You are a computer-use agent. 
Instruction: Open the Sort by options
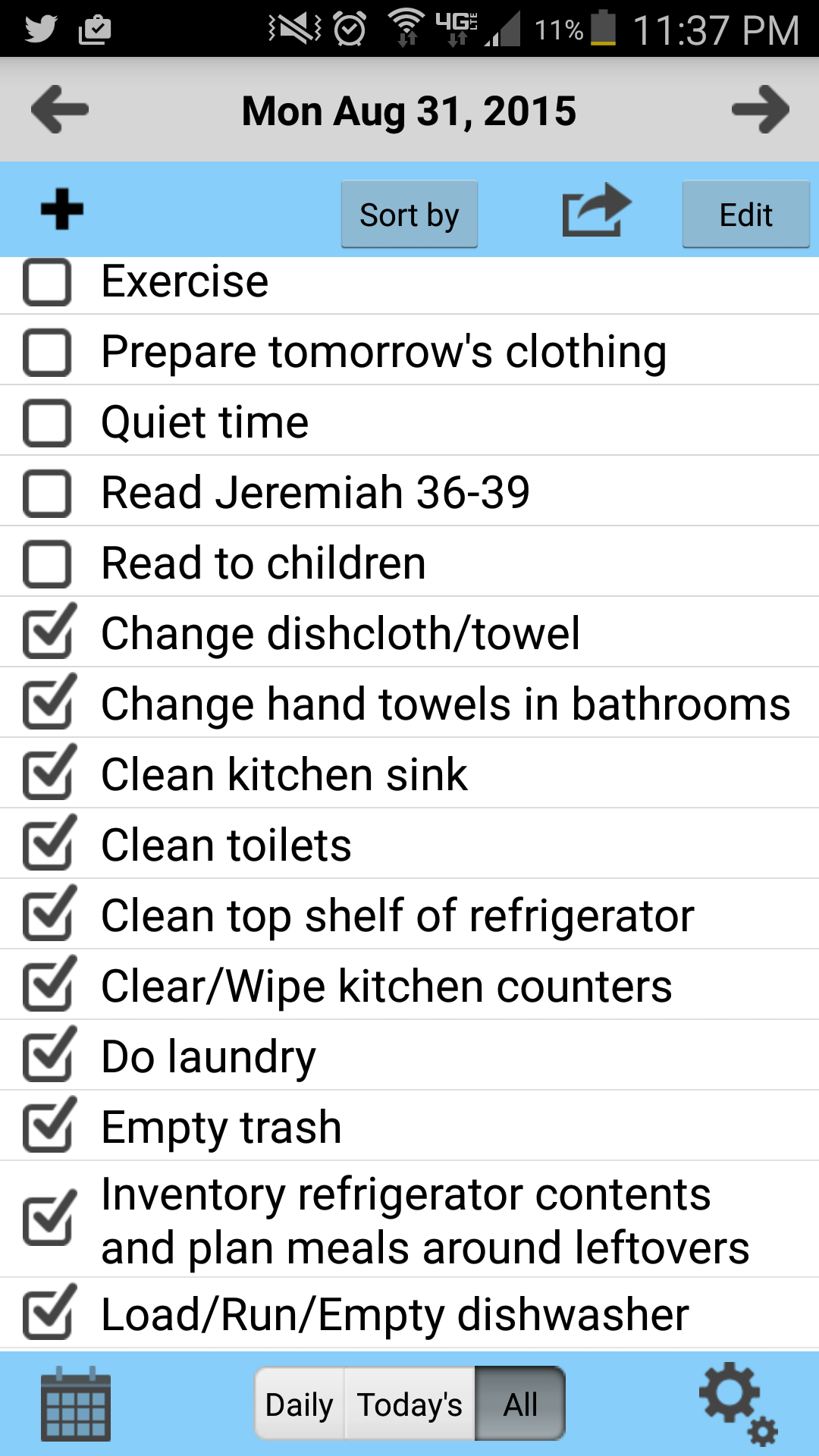pyautogui.click(x=409, y=215)
